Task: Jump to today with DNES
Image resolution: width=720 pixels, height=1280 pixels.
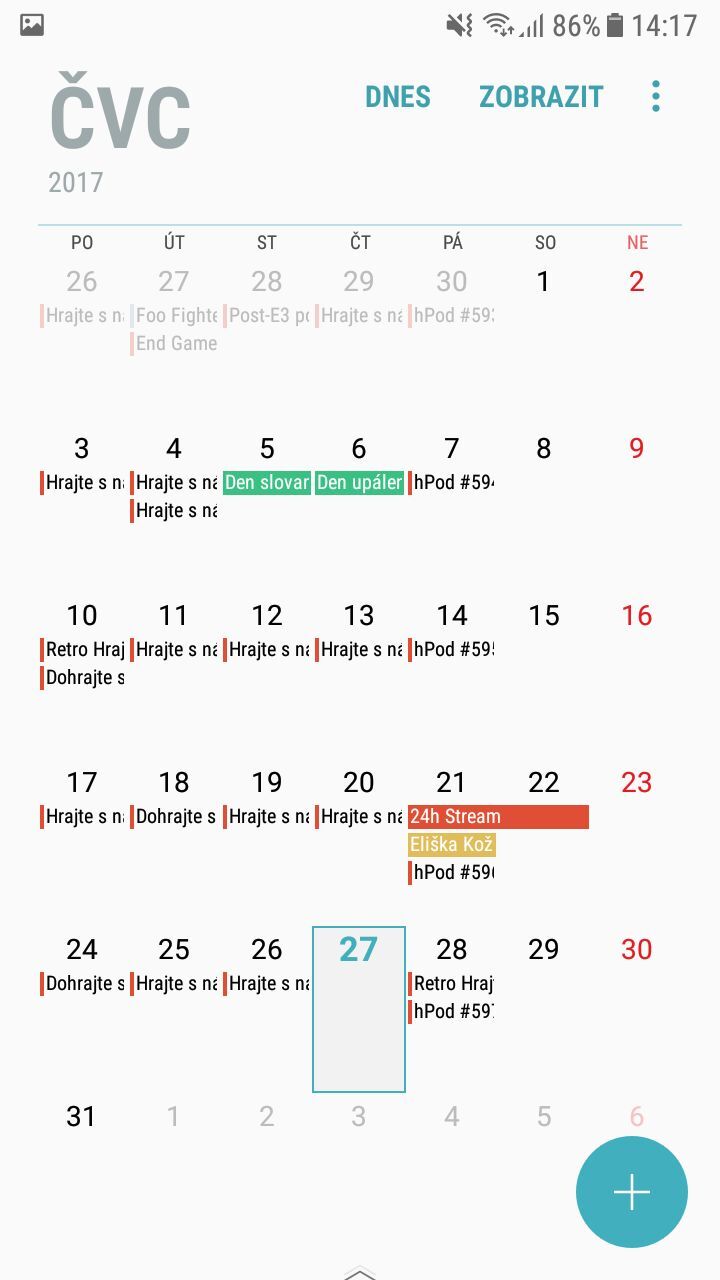Action: [398, 97]
